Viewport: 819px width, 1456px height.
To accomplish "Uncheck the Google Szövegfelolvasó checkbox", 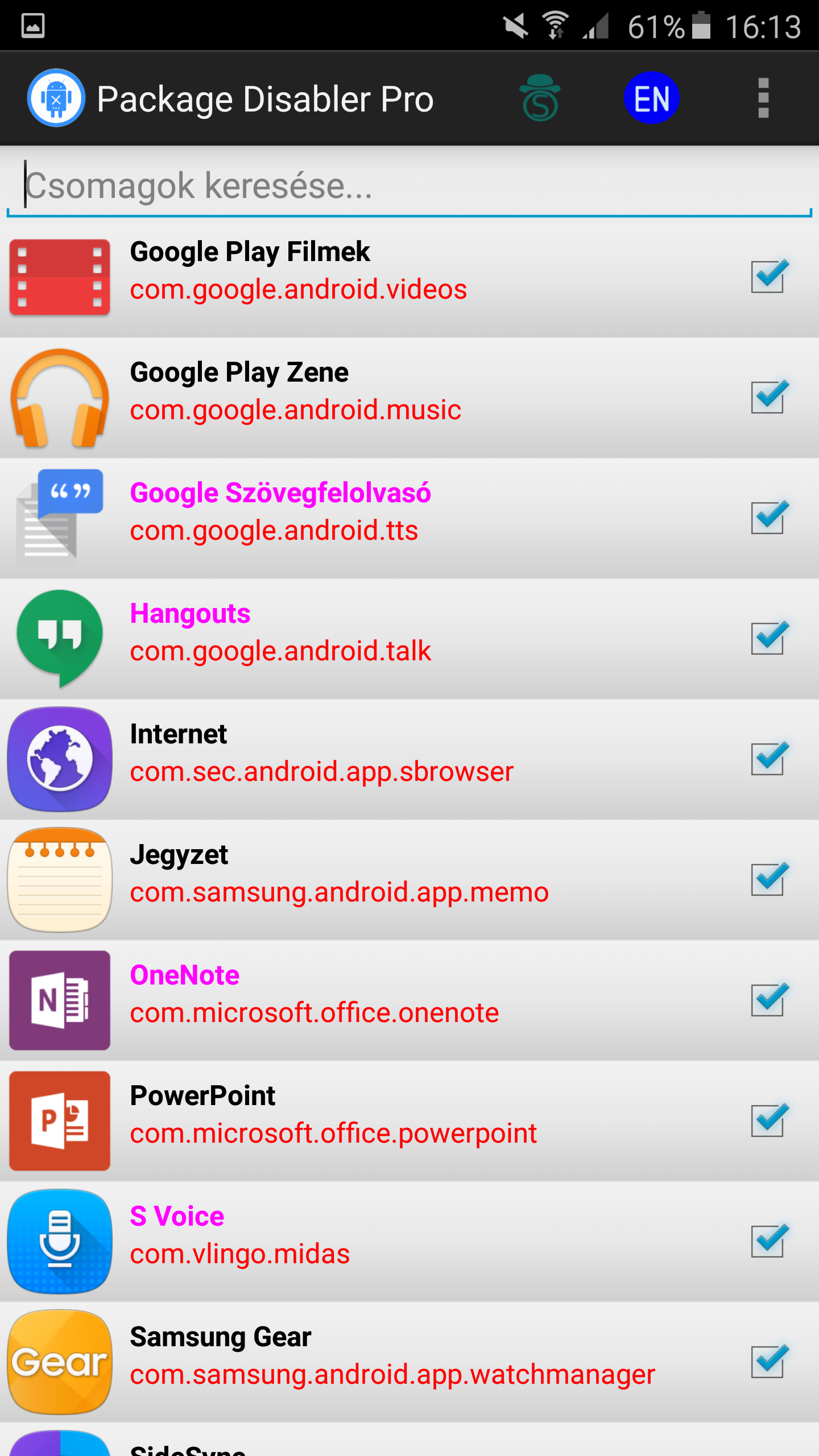I will pyautogui.click(x=768, y=518).
